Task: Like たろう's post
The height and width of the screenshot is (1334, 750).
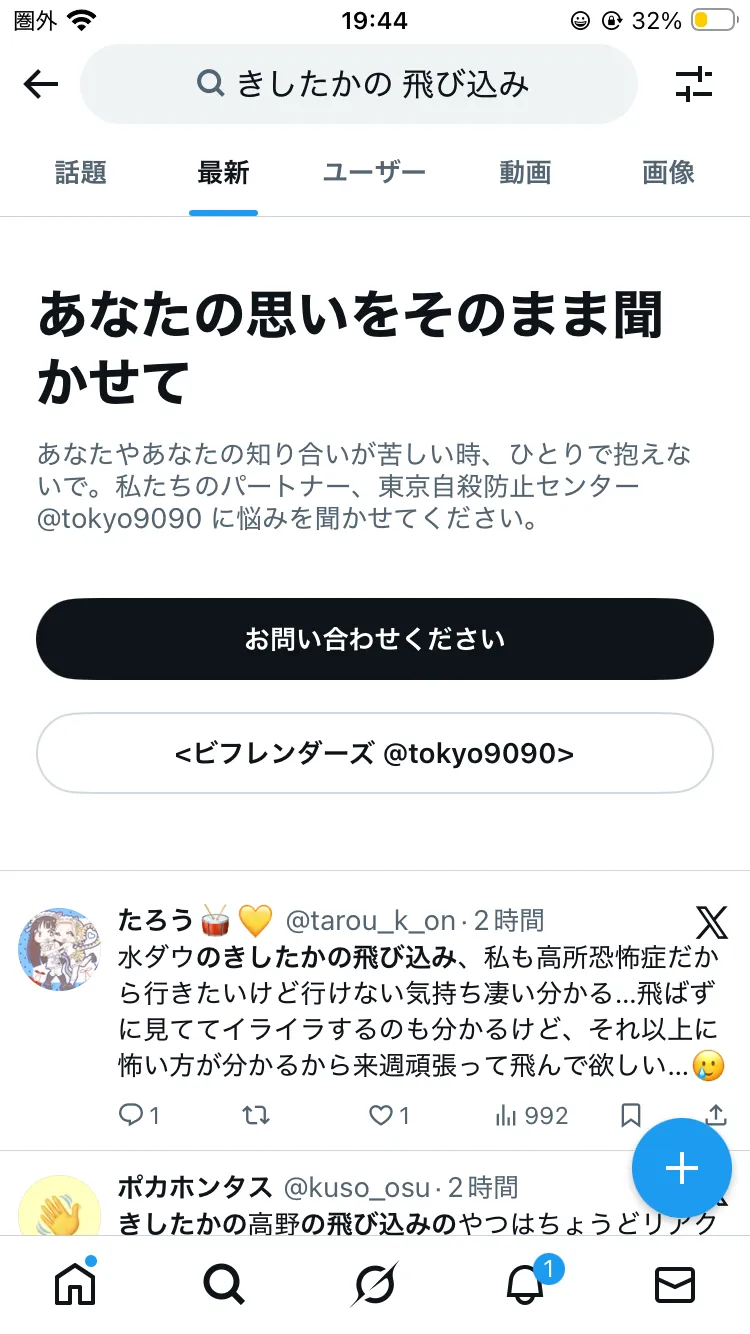Action: 382,1115
